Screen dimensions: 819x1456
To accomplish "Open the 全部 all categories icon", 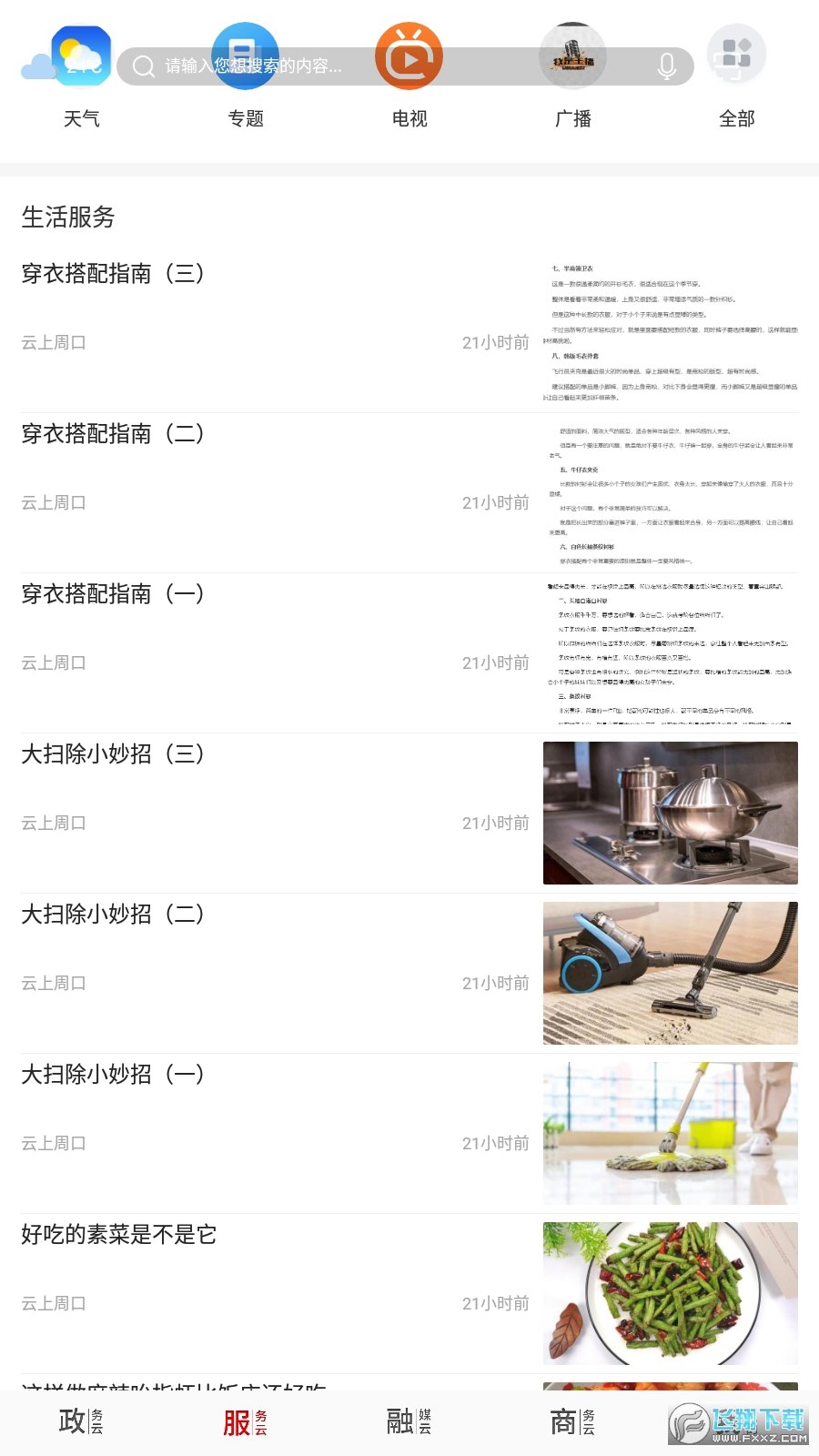I will [x=736, y=56].
